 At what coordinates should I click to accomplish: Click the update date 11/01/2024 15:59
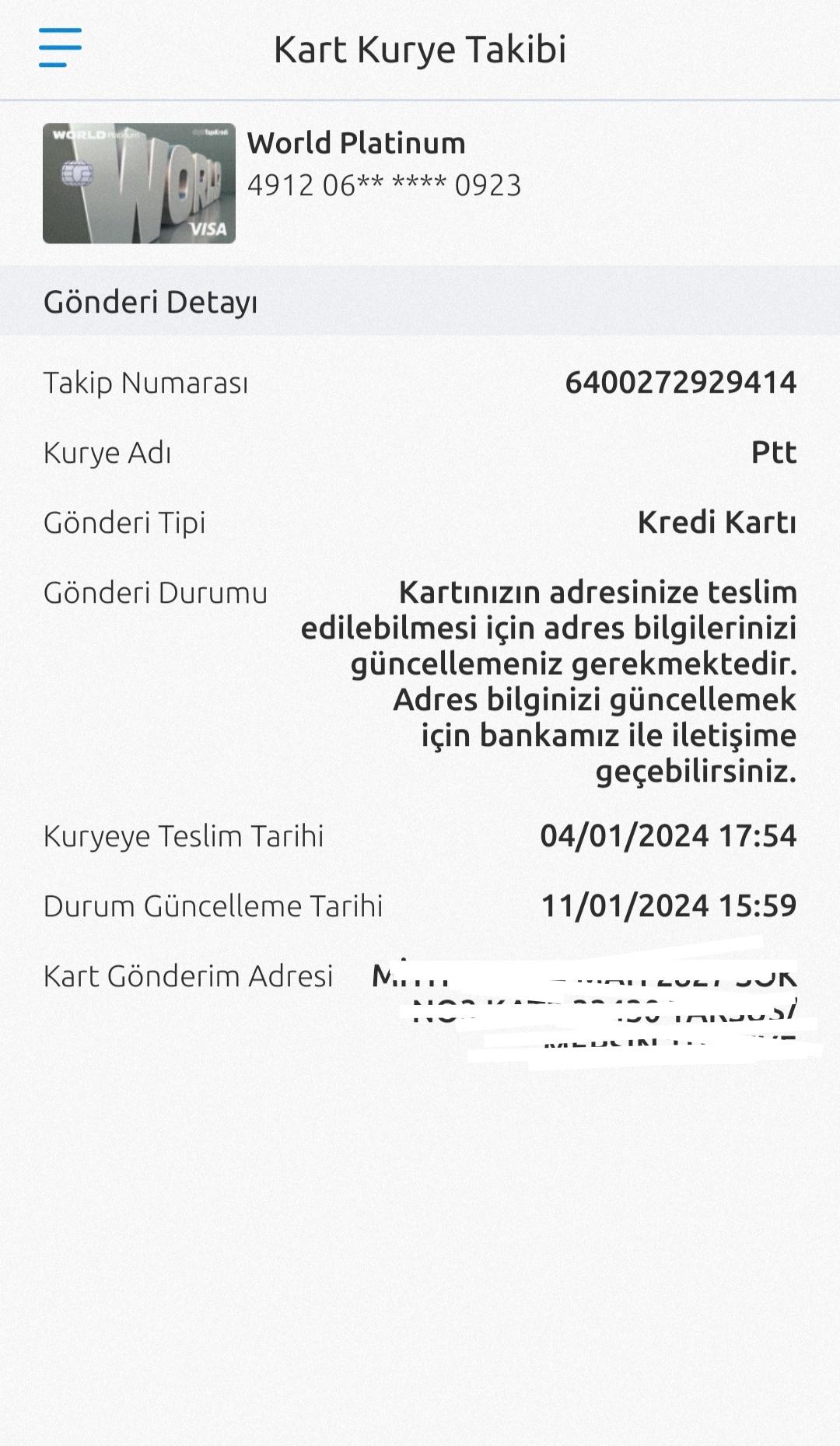(669, 905)
